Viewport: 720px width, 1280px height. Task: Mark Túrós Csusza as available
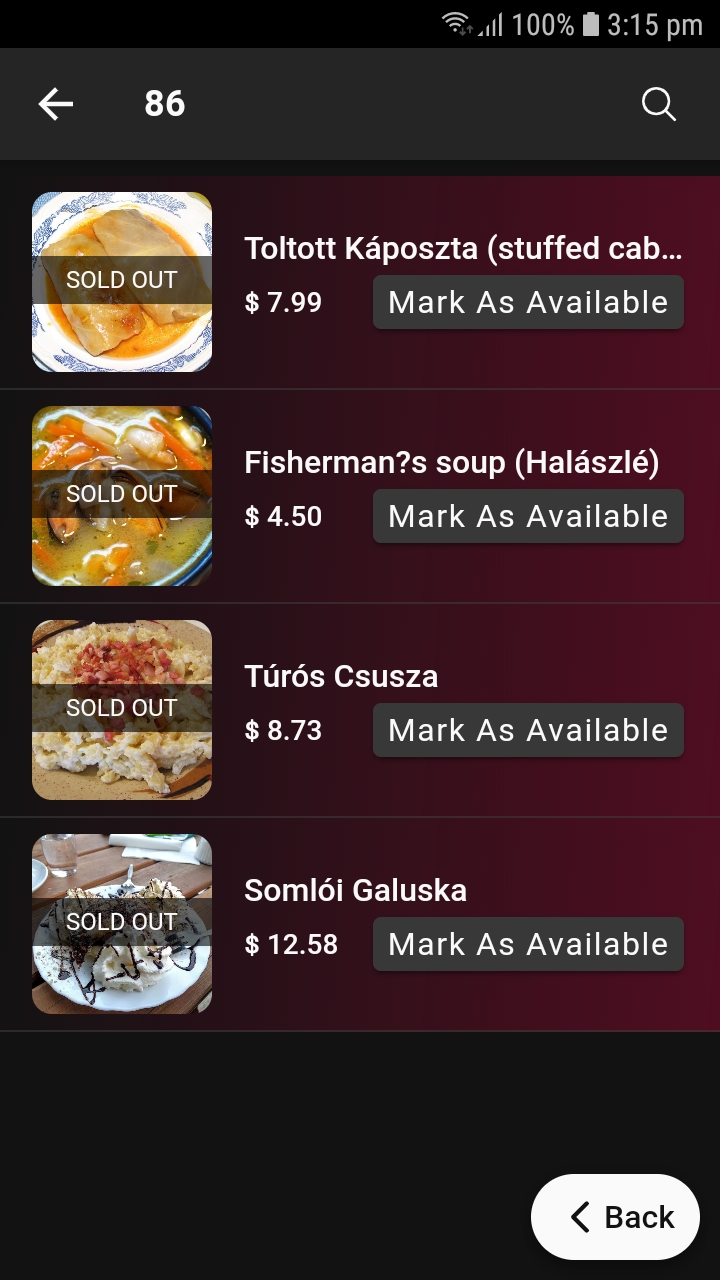pyautogui.click(x=528, y=730)
